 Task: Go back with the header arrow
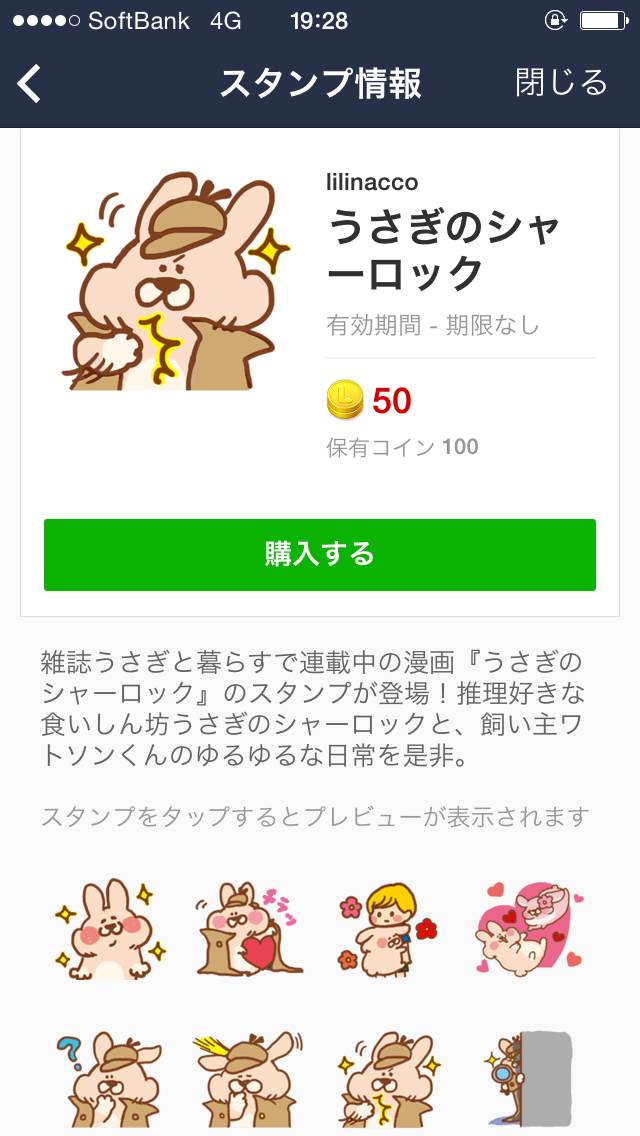click(30, 83)
